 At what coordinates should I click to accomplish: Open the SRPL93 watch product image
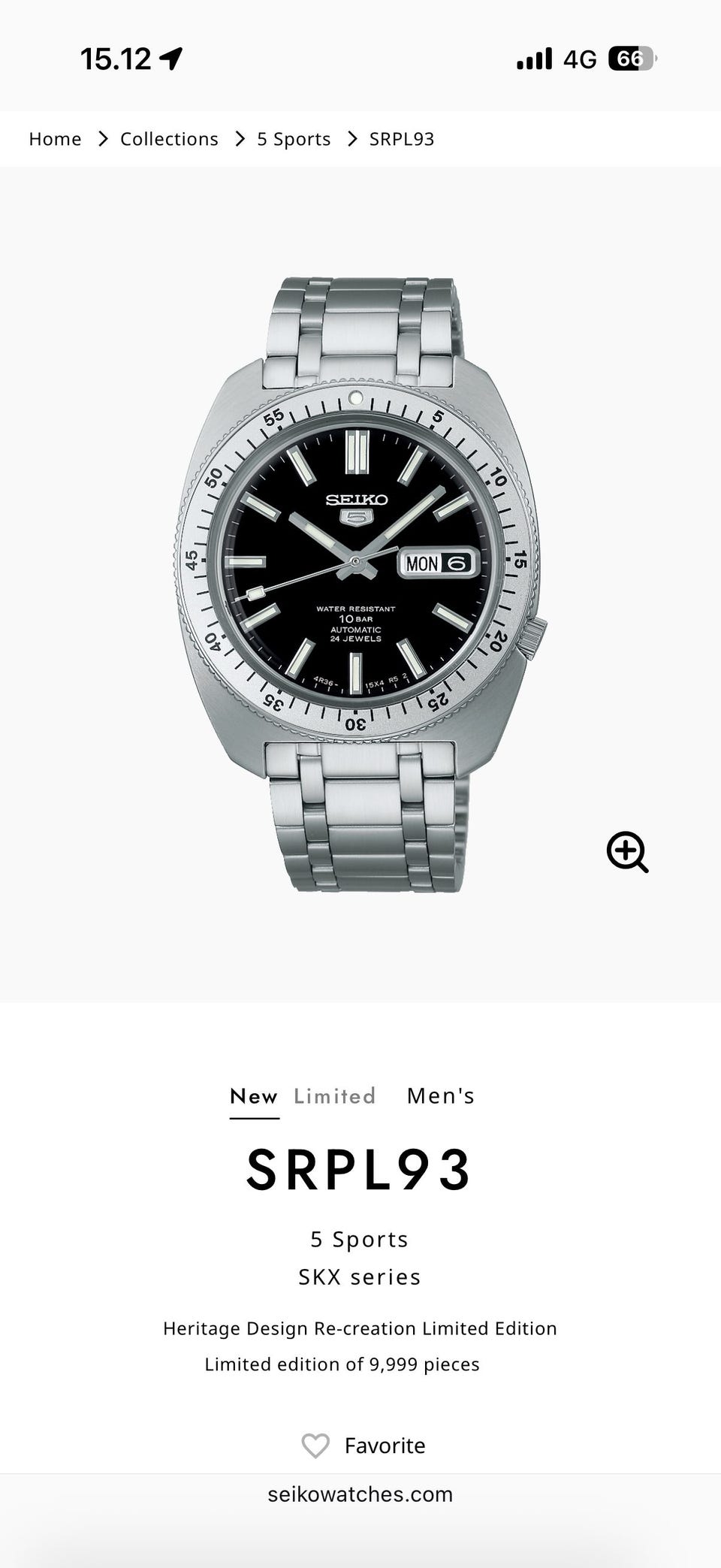tap(359, 584)
